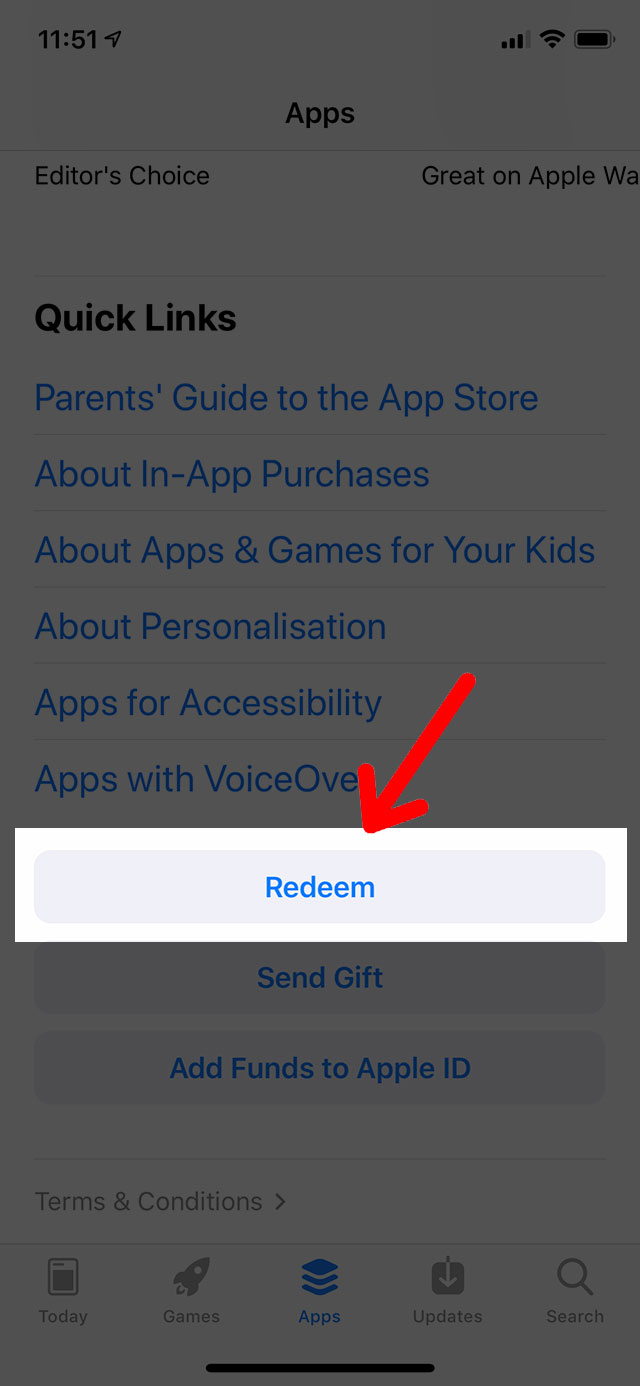The width and height of the screenshot is (640, 1386).
Task: Switch to the Games tab
Action: click(191, 1291)
